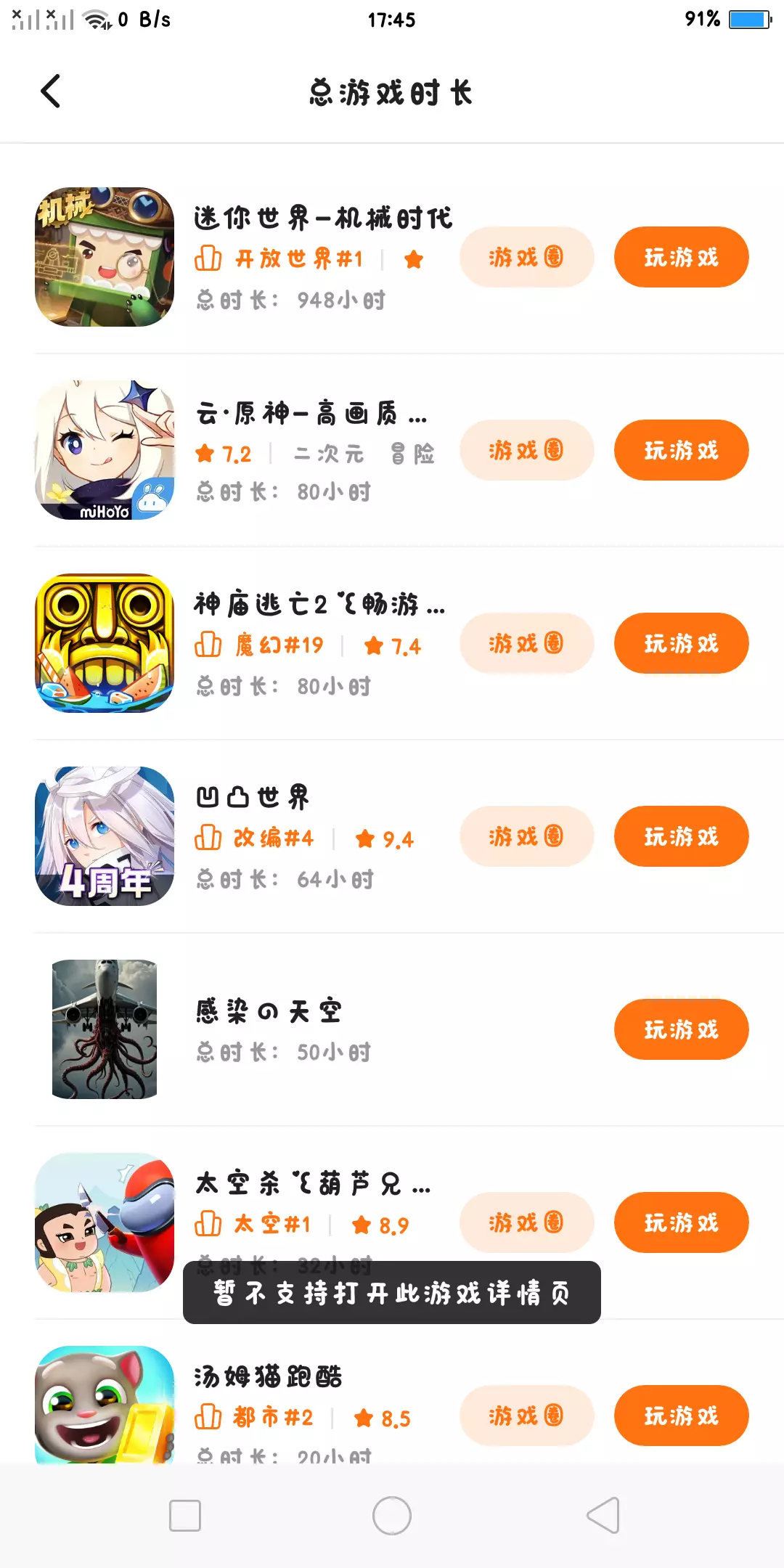Go to the system home screen
The height and width of the screenshot is (1568, 784).
coord(392,1516)
